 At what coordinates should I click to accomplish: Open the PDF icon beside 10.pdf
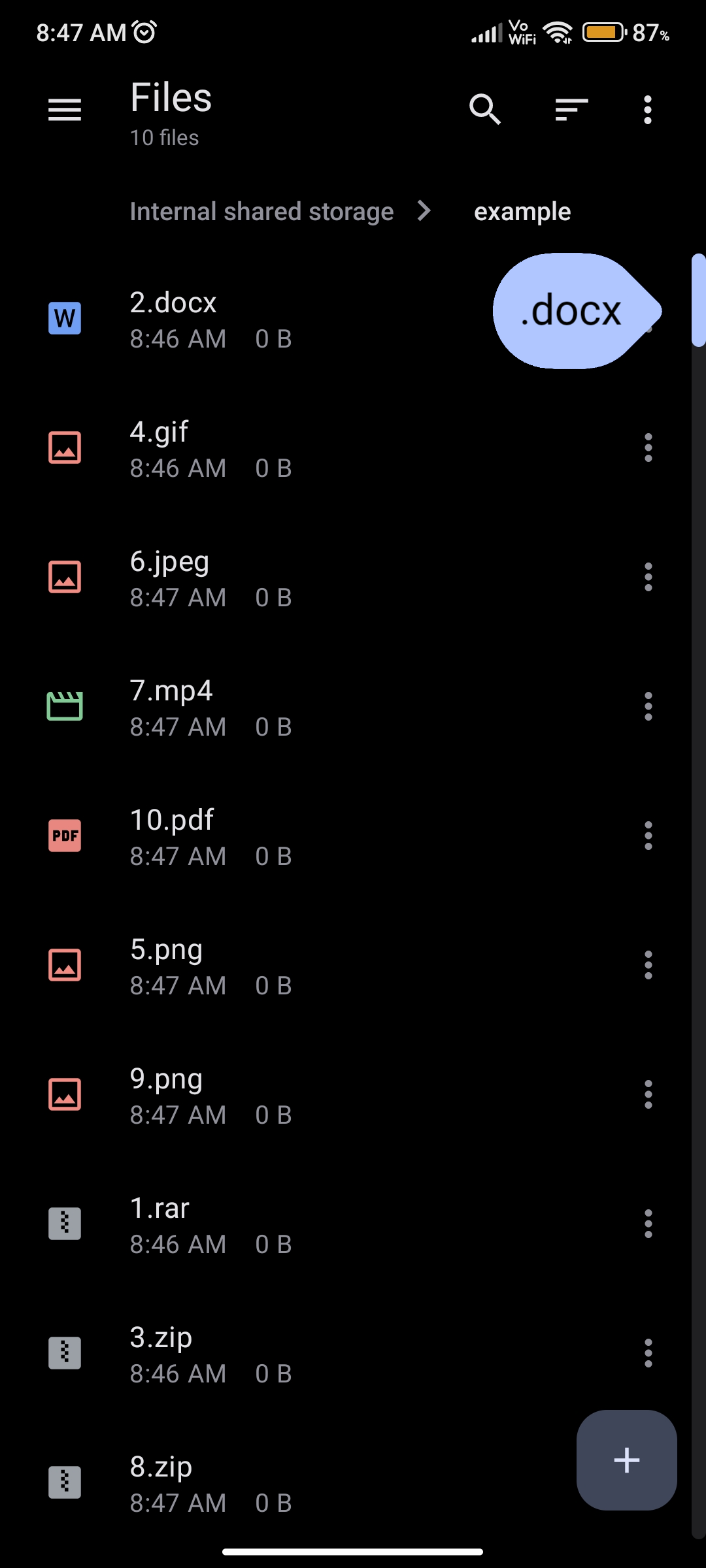(64, 836)
